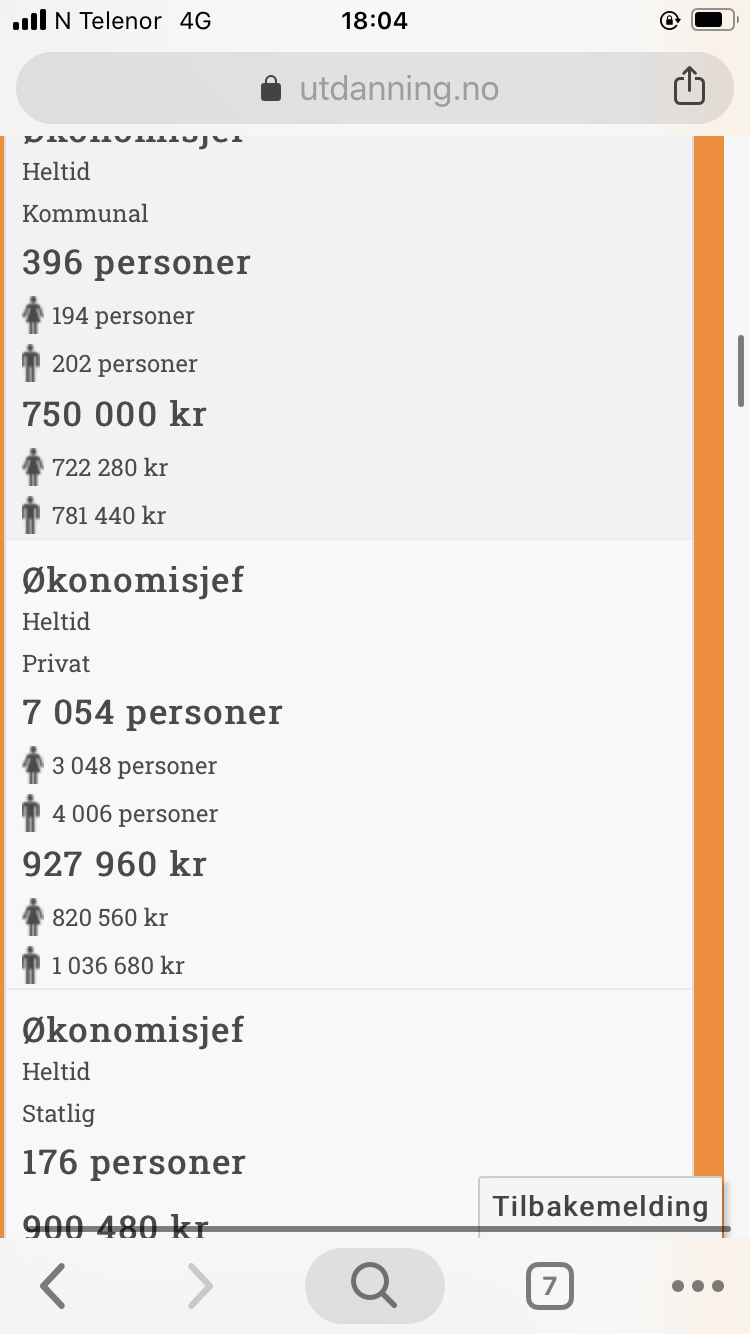Share this page via the share icon

coord(689,87)
